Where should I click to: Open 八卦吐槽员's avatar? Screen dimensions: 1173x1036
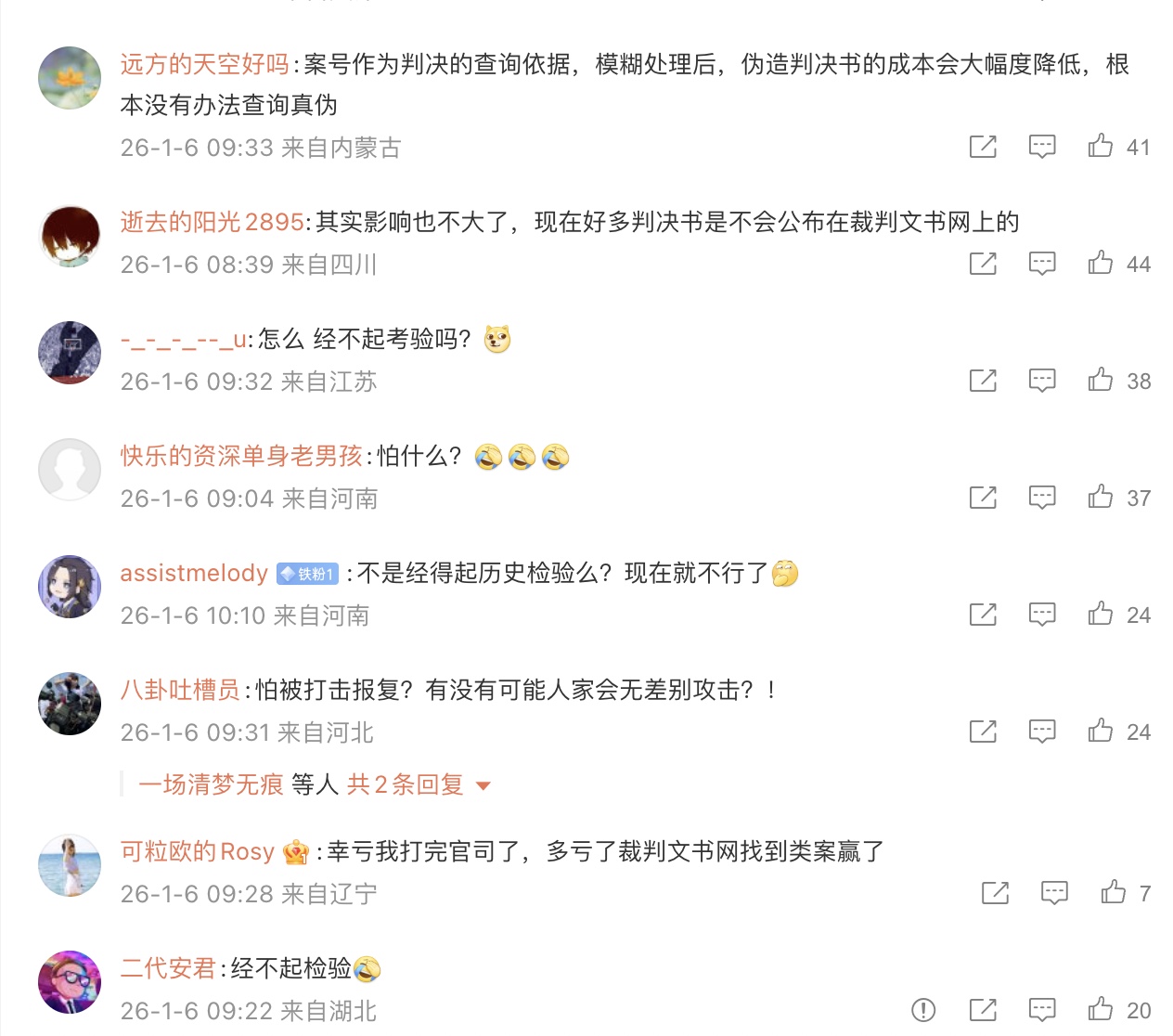pos(70,704)
